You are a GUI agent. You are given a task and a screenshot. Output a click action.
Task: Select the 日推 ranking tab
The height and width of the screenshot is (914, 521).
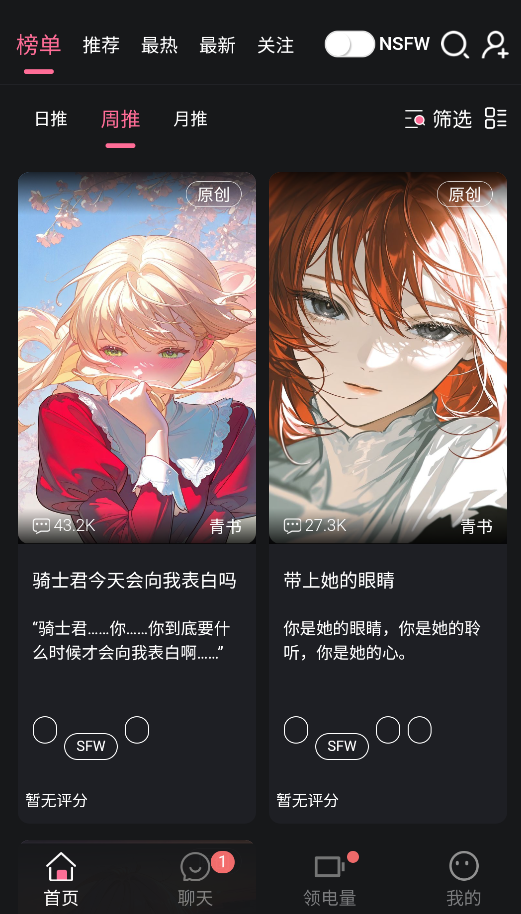pyautogui.click(x=51, y=119)
